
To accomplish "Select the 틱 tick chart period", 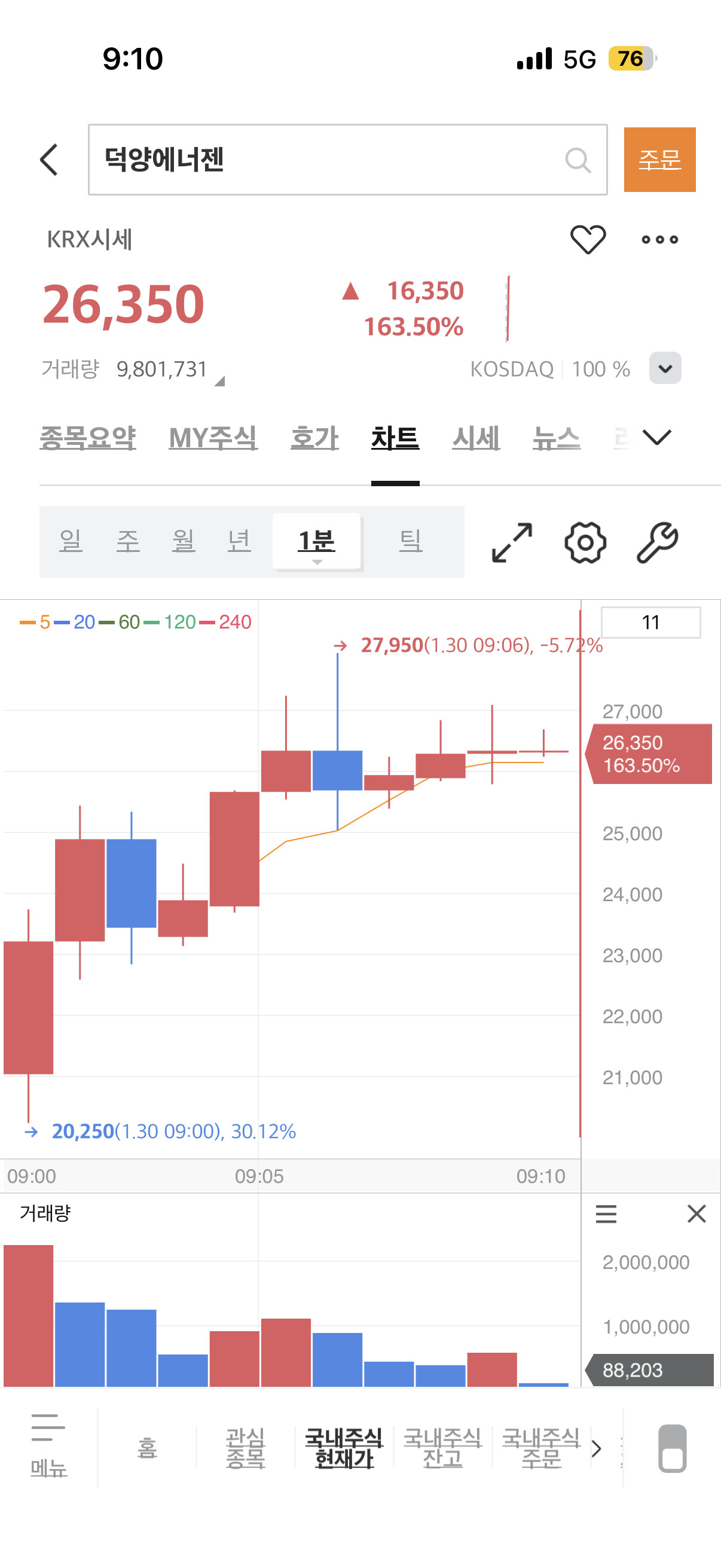I will 411,541.
